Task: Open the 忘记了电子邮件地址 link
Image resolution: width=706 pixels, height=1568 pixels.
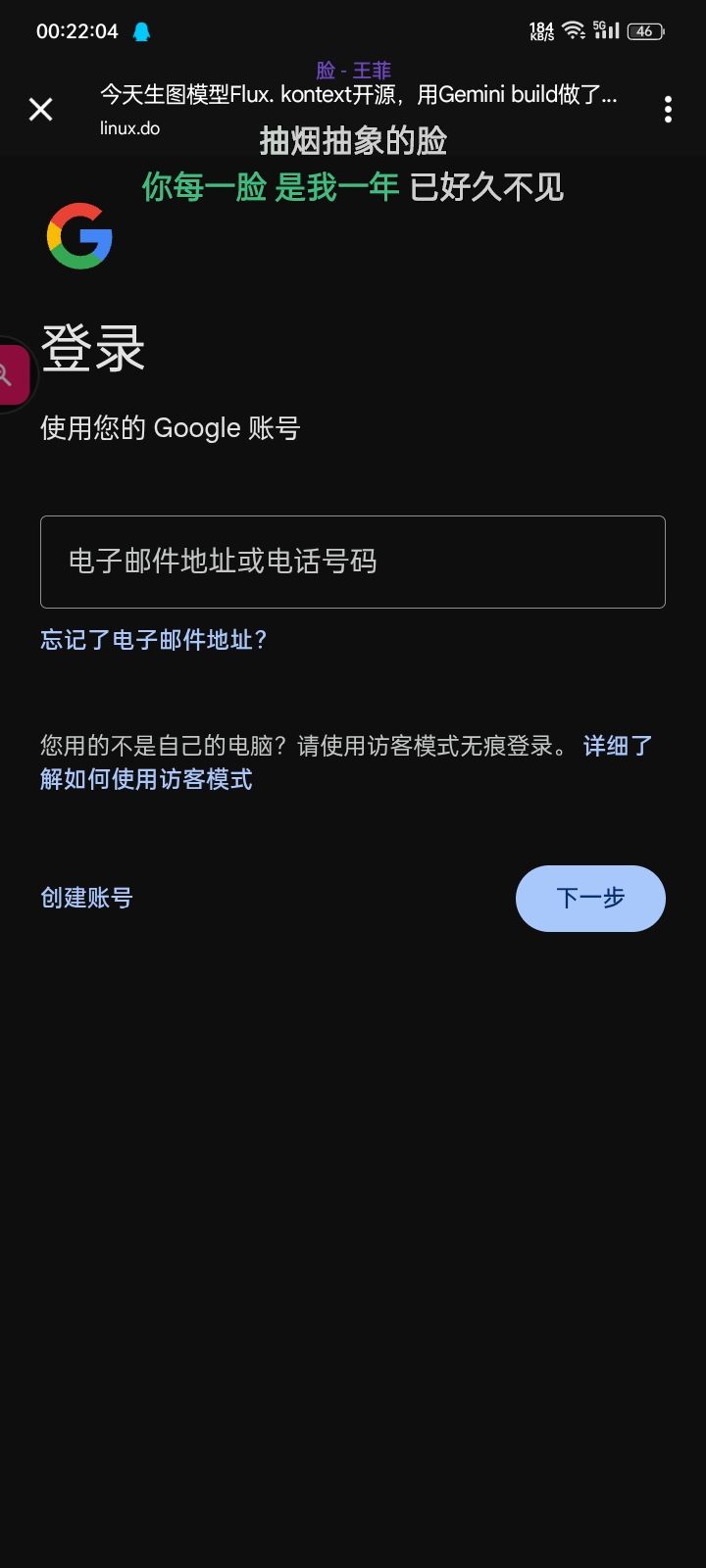Action: [x=154, y=640]
